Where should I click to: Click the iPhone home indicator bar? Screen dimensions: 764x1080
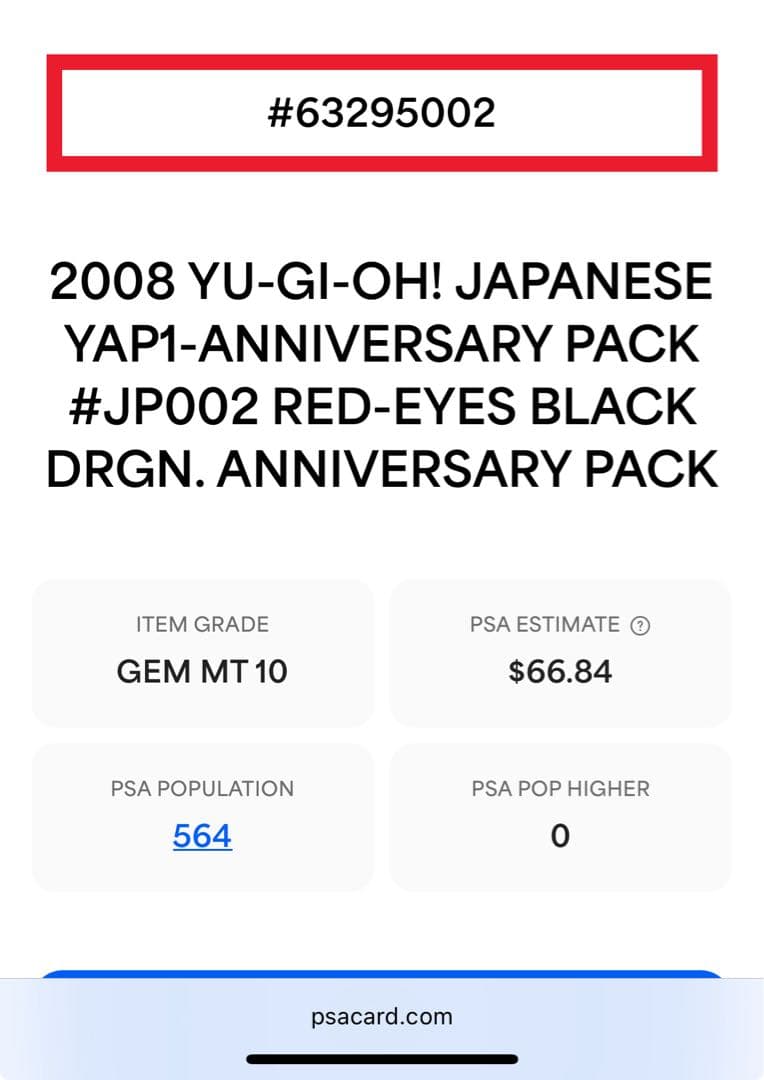[382, 1058]
